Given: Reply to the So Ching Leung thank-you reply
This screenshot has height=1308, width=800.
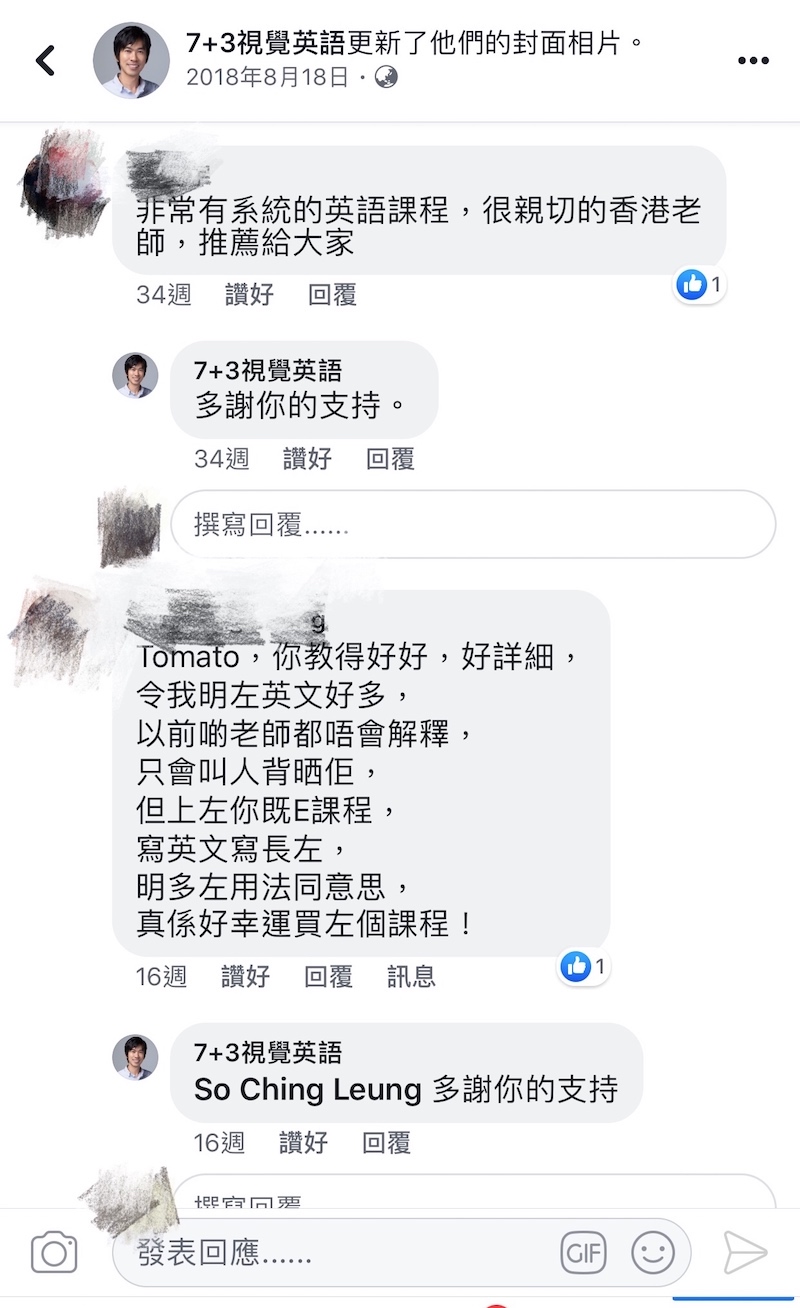Looking at the screenshot, I should (386, 1142).
